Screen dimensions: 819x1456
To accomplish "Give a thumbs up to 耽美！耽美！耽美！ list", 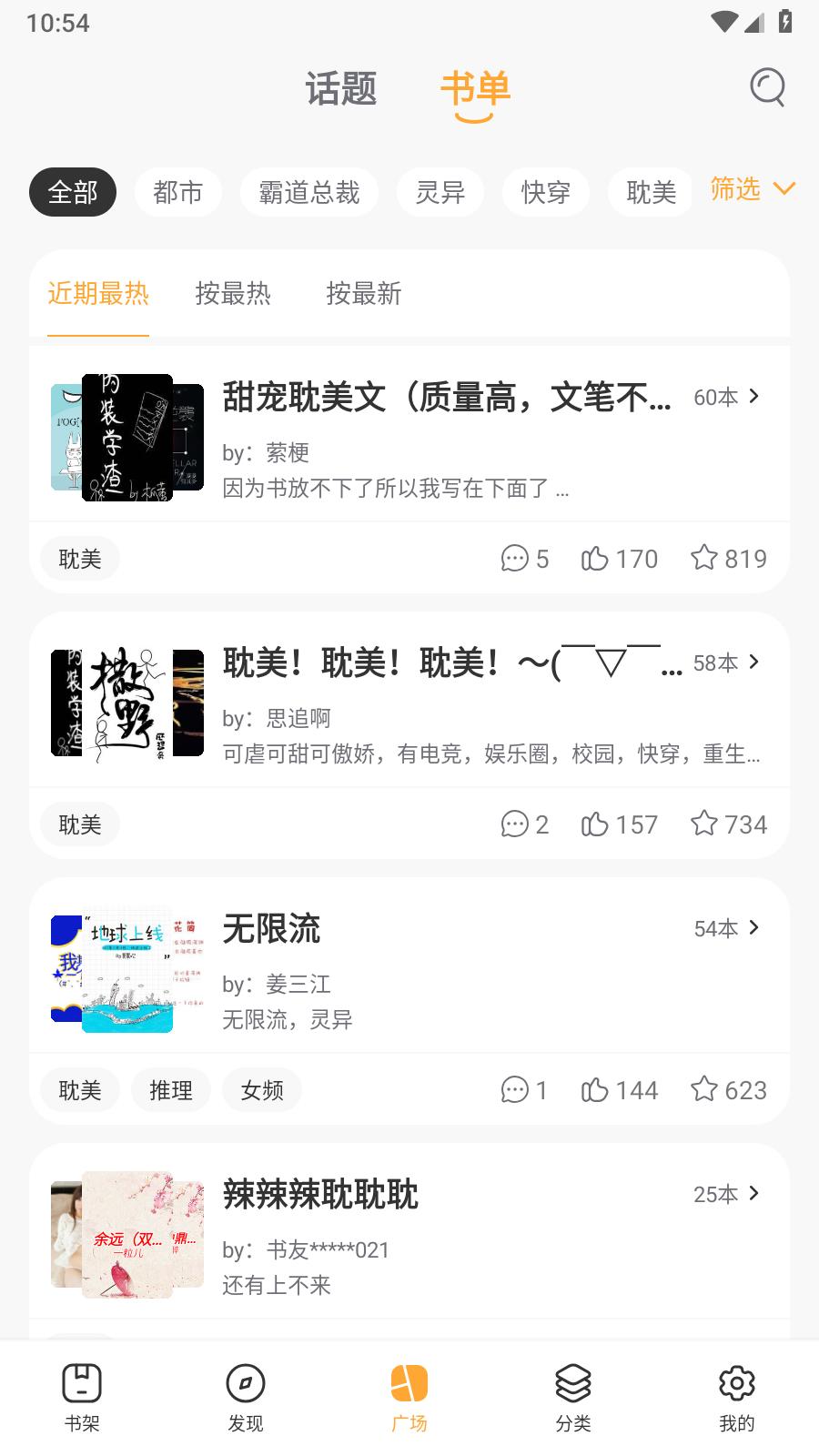I will tap(596, 824).
